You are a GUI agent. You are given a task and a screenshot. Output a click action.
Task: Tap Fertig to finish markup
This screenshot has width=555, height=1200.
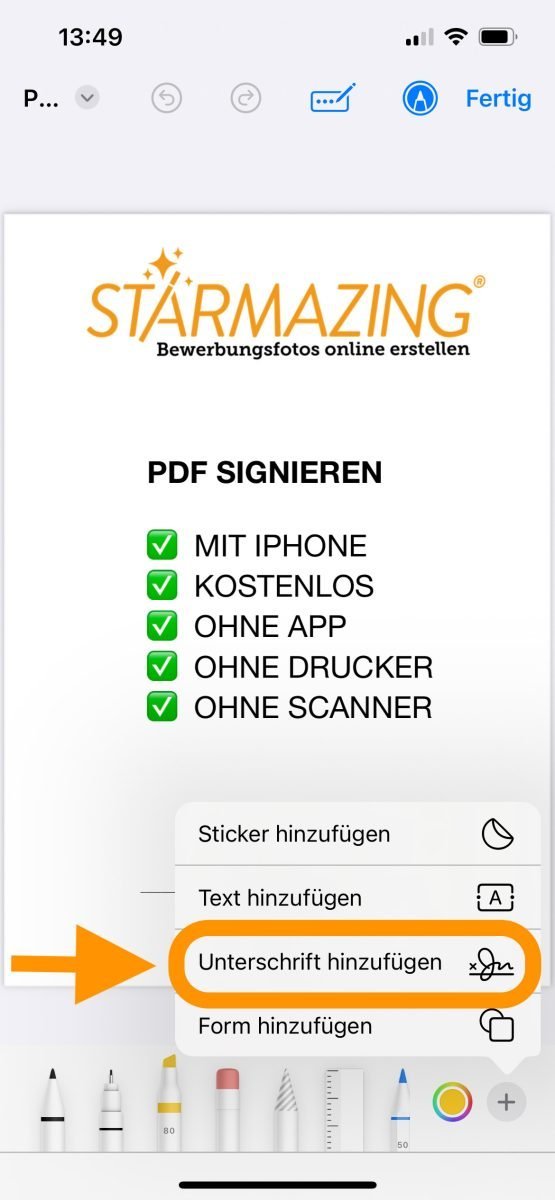click(498, 98)
